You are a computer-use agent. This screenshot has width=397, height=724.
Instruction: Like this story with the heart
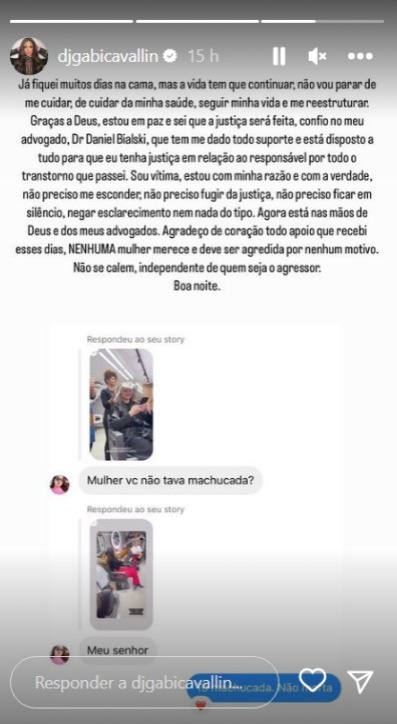[313, 681]
